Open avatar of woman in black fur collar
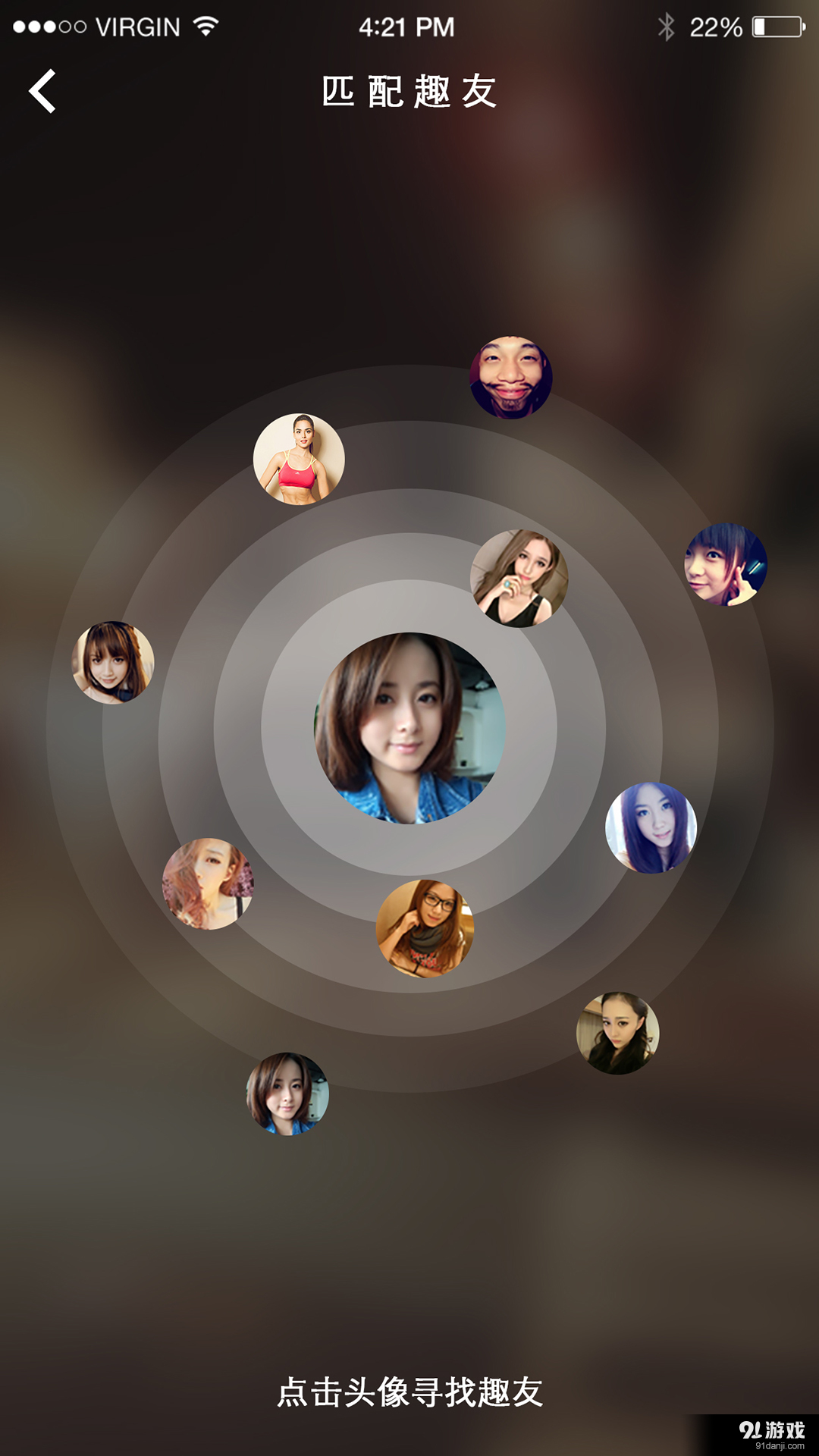This screenshot has width=819, height=1456. coord(617,1033)
